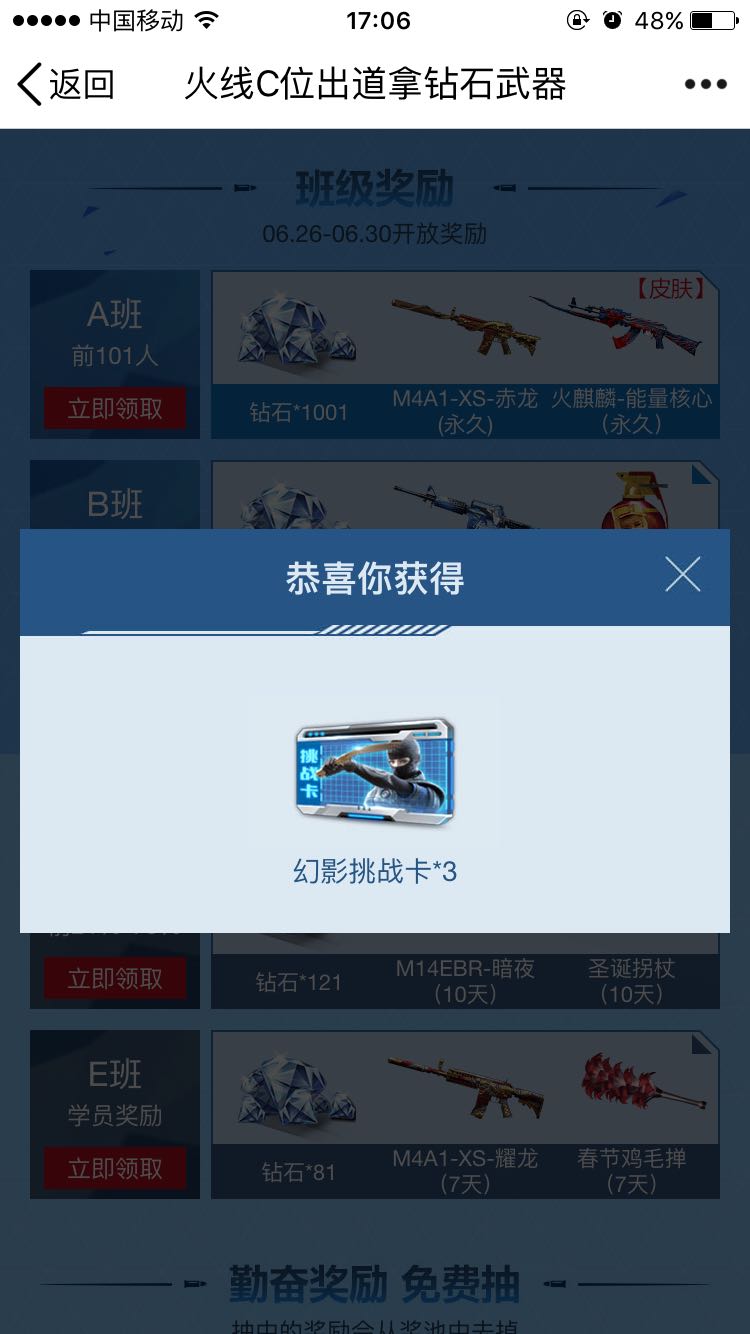The width and height of the screenshot is (750, 1334).
Task: Claim the A班 reward with 立即领取
Action: tap(115, 409)
